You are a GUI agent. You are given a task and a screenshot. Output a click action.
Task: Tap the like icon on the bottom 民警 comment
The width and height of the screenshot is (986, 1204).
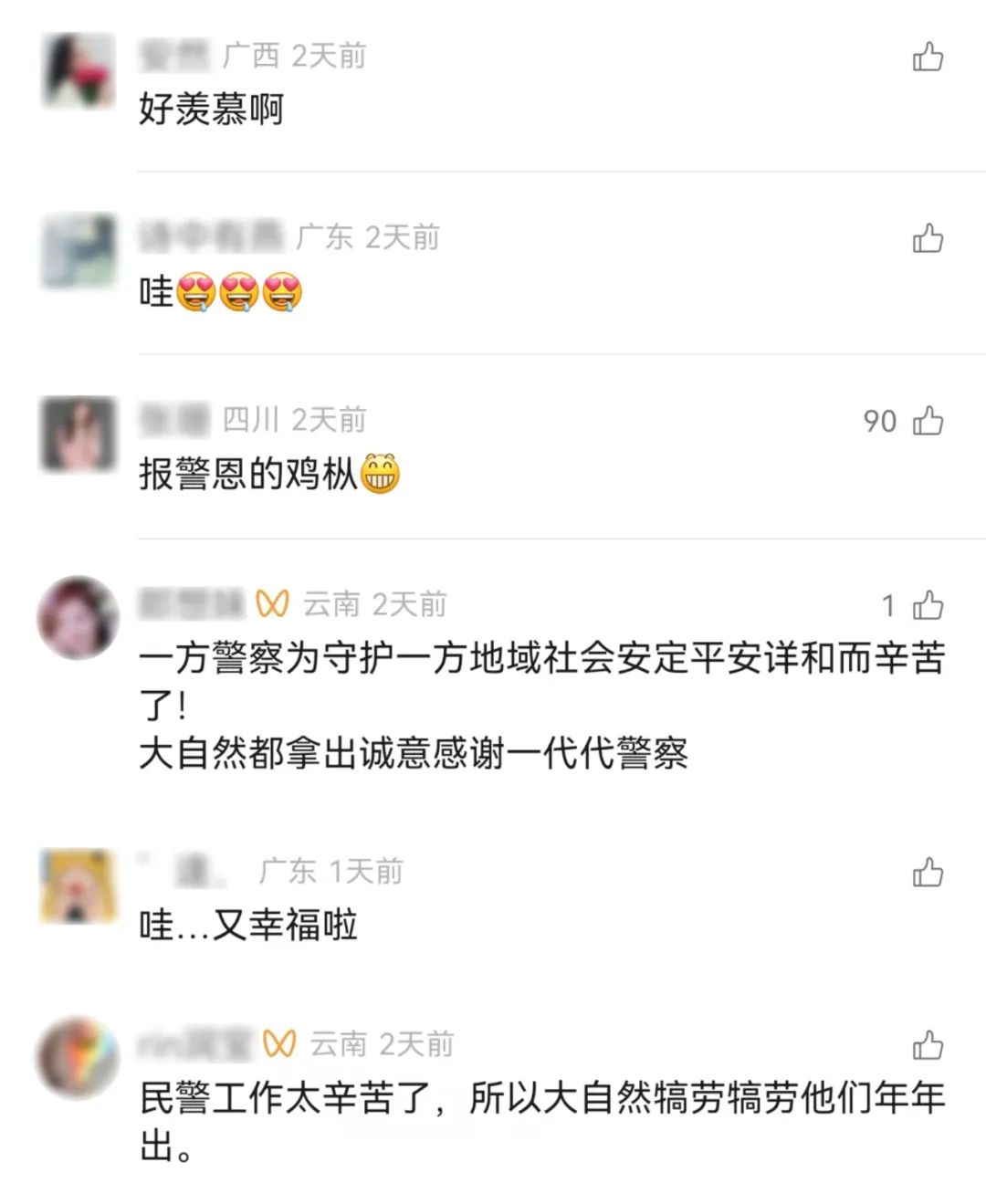pos(927,1046)
